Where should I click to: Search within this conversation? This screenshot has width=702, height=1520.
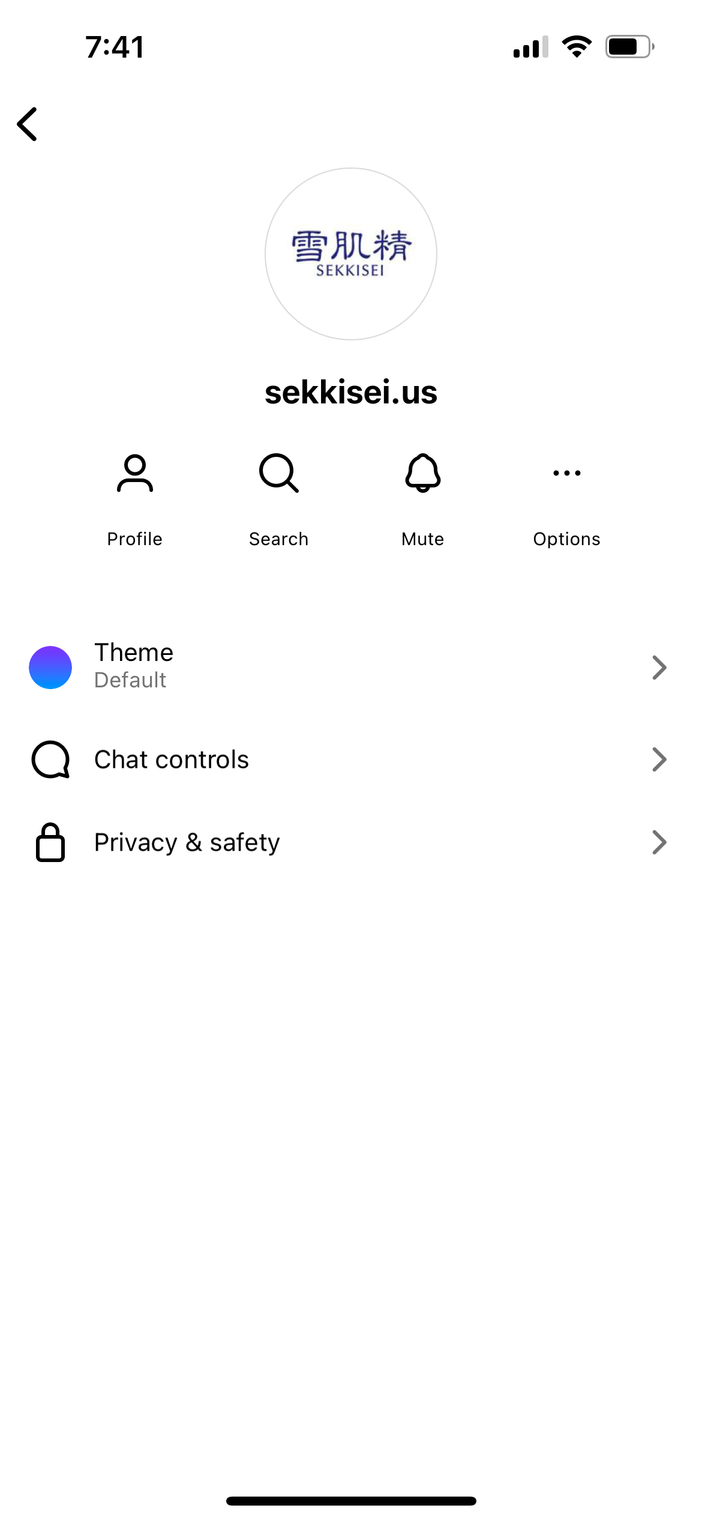pyautogui.click(x=279, y=497)
